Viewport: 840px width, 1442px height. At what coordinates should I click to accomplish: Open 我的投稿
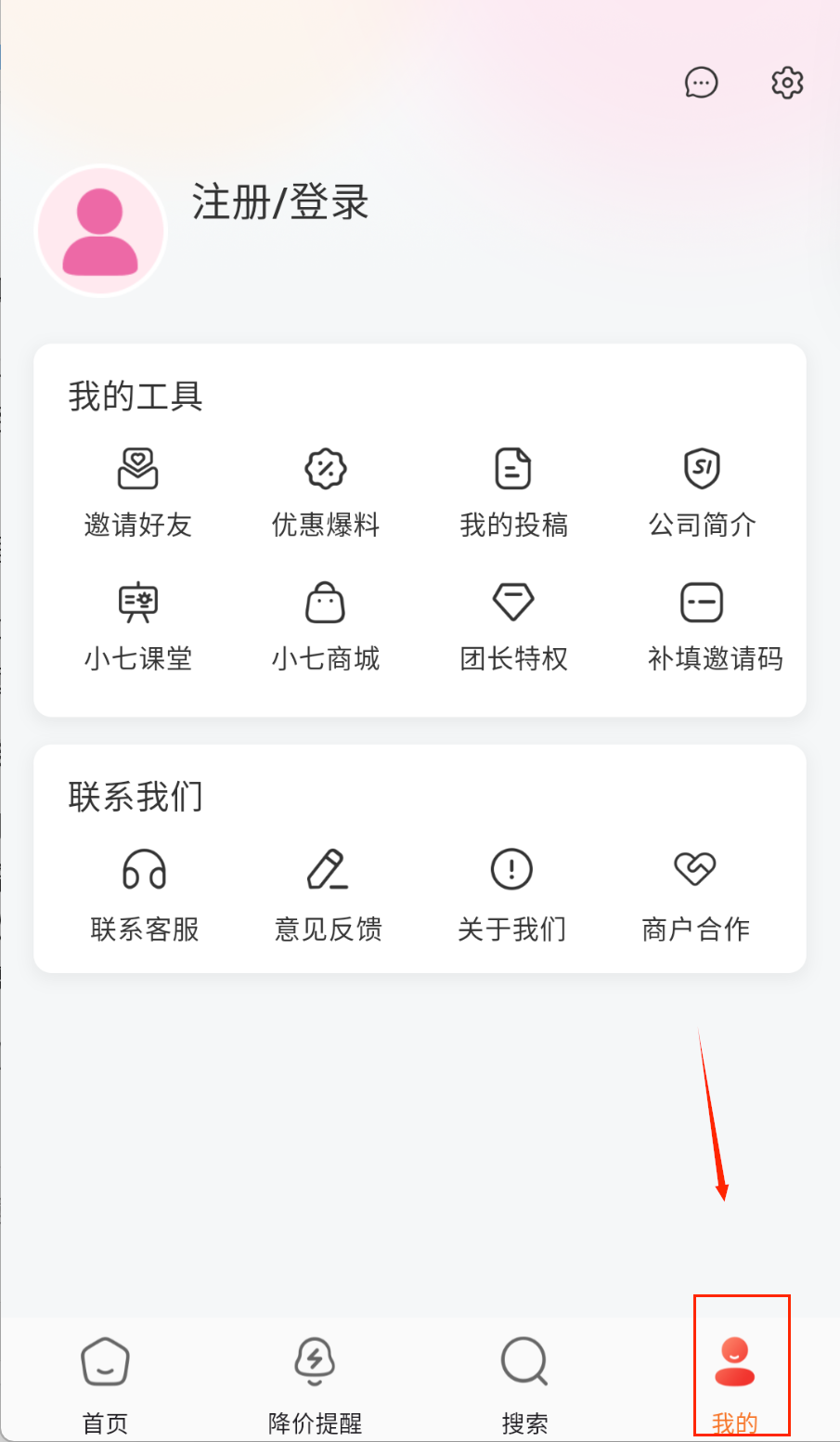click(513, 492)
